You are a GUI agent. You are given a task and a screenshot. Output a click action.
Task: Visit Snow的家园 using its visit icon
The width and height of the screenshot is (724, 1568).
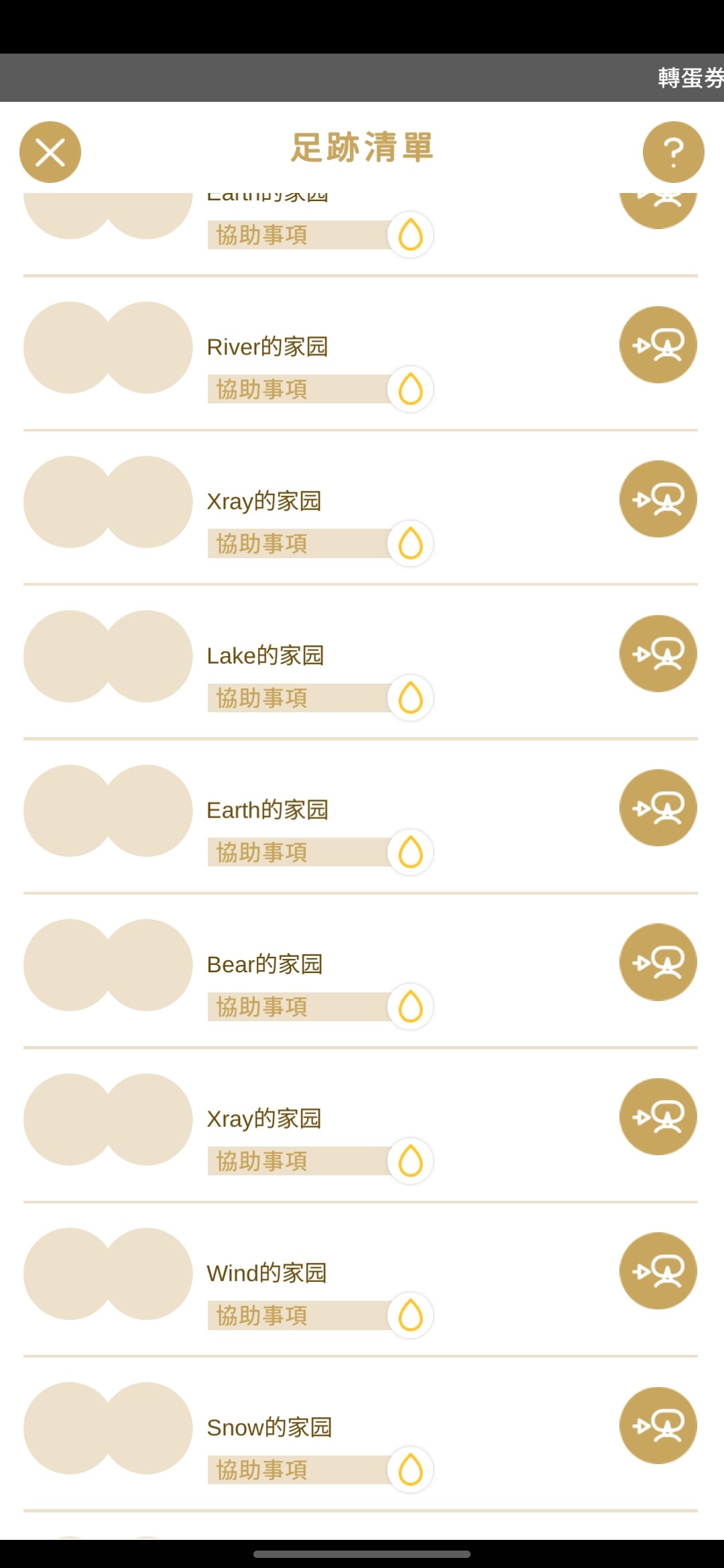[658, 1426]
